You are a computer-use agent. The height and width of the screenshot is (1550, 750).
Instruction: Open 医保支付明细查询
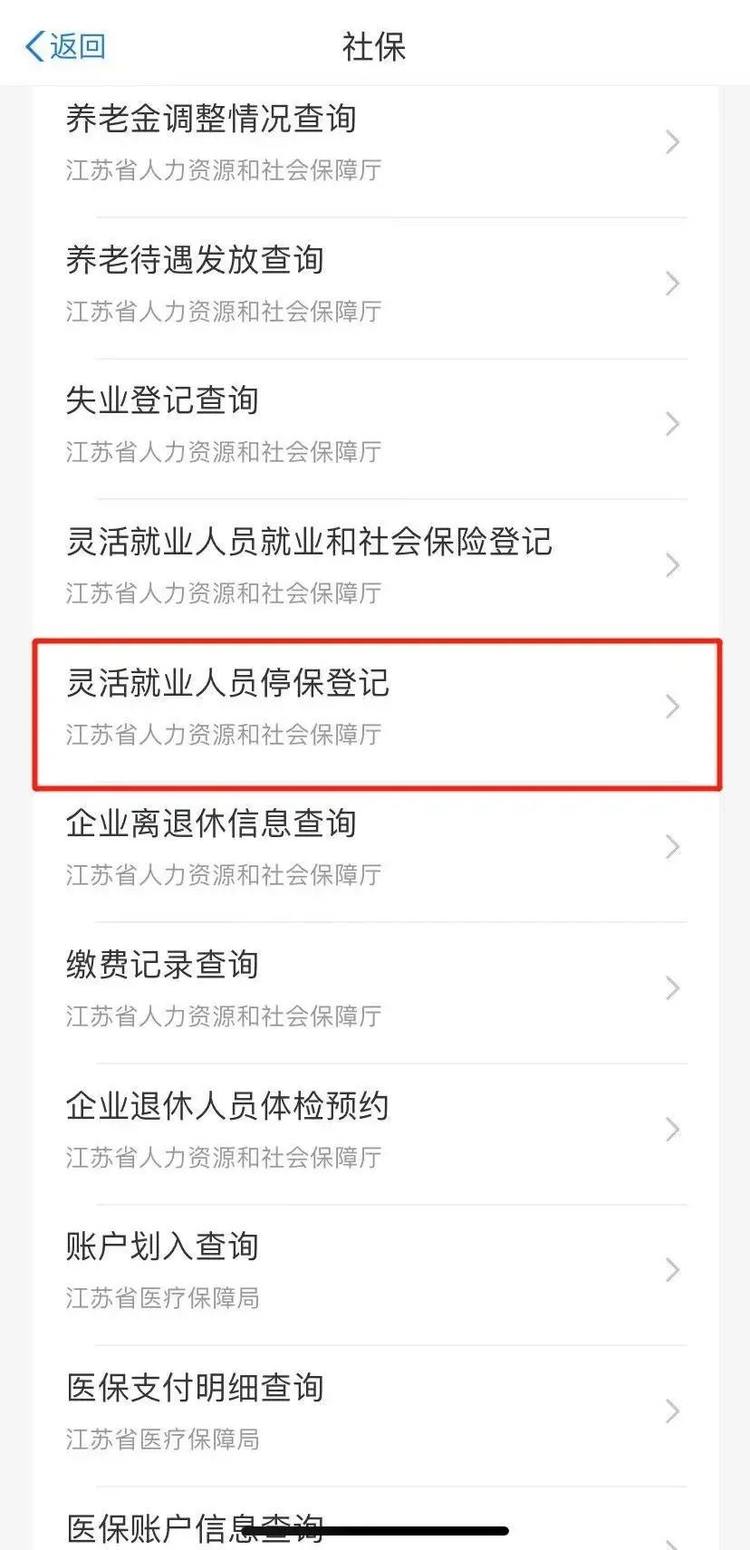tap(374, 1411)
